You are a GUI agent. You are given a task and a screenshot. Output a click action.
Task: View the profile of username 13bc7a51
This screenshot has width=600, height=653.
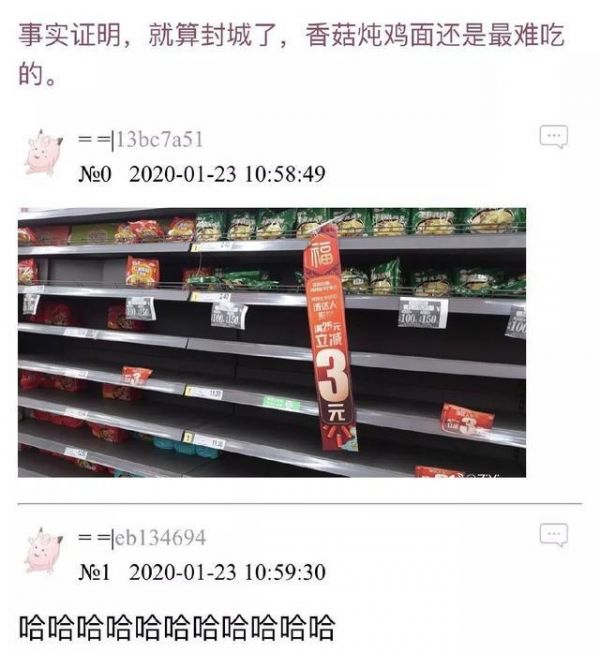coord(160,139)
